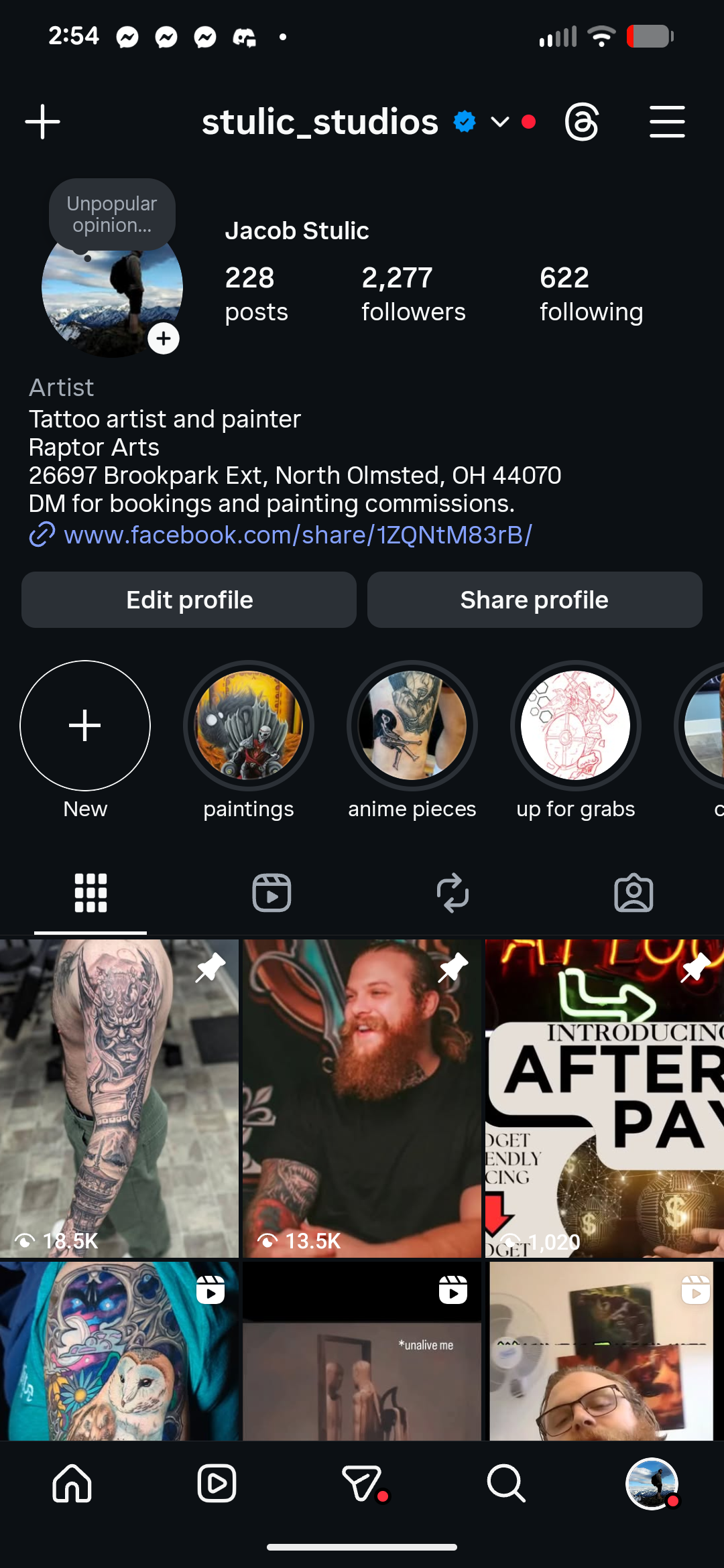Select the posts grid tab icon
The height and width of the screenshot is (1568, 724).
point(90,892)
